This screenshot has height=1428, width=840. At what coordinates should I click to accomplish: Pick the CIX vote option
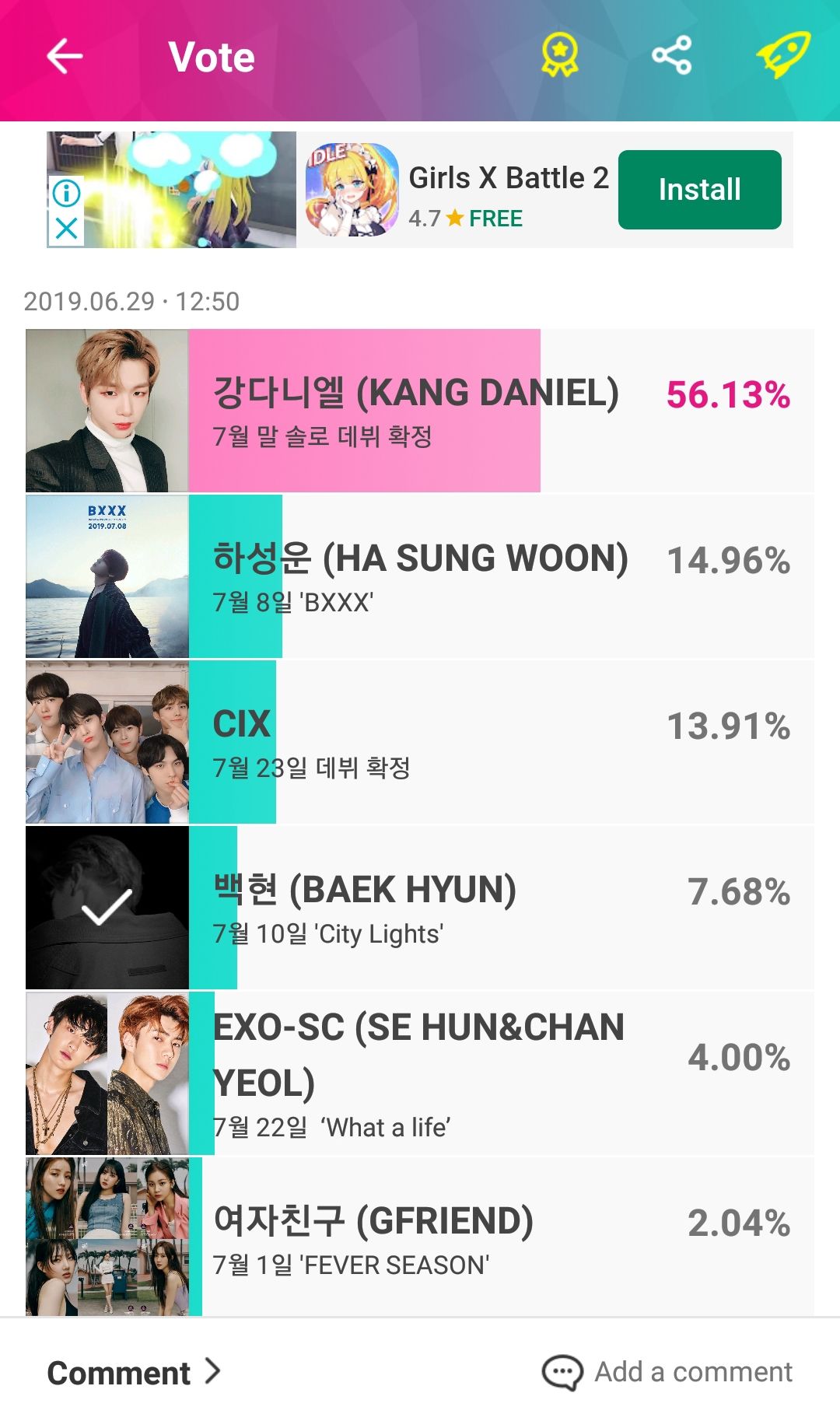pyautogui.click(x=420, y=742)
